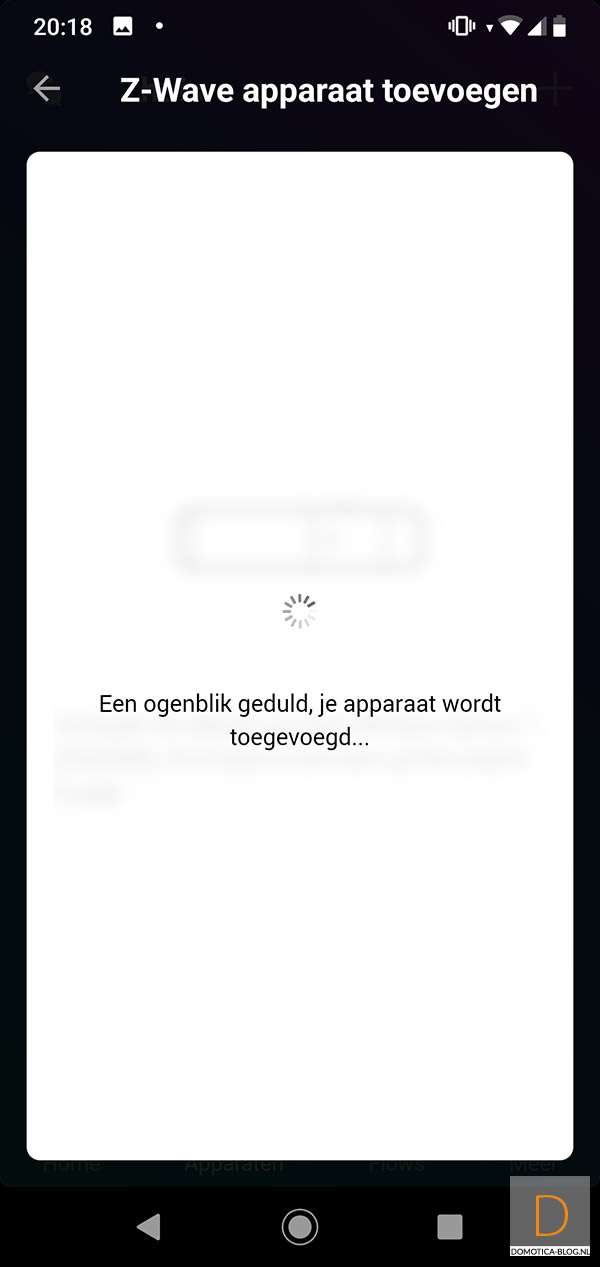This screenshot has width=600, height=1267.
Task: Open the recent apps overview
Action: [450, 1227]
